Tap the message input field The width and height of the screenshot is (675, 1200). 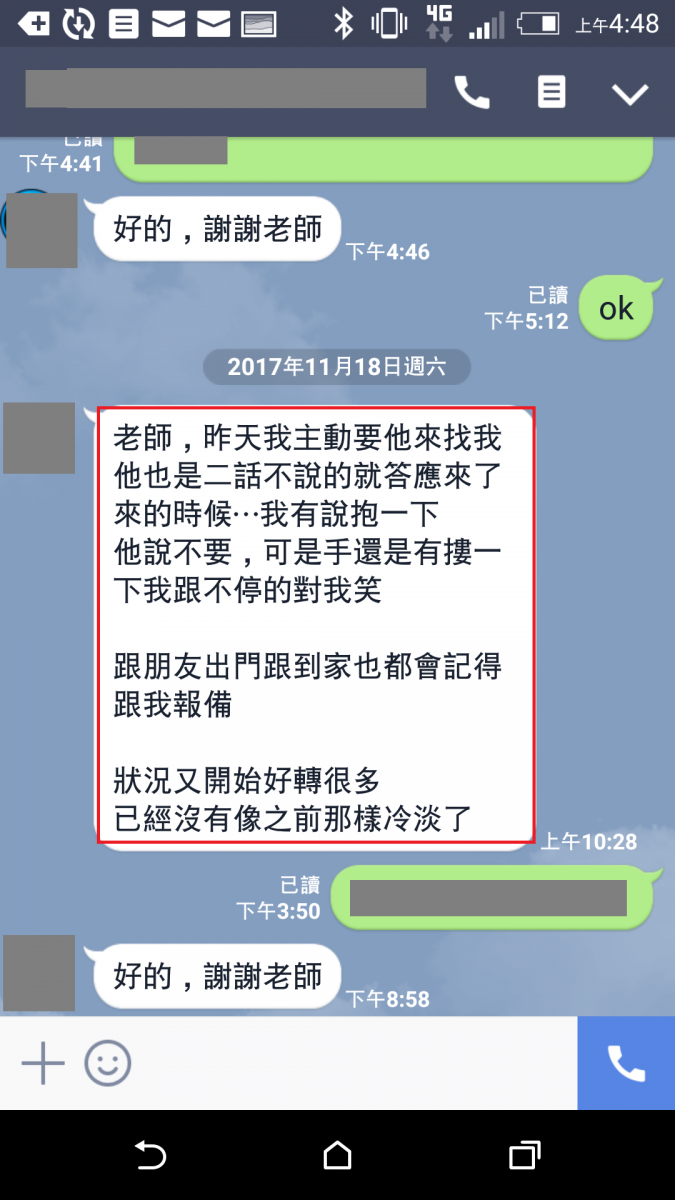350,1063
